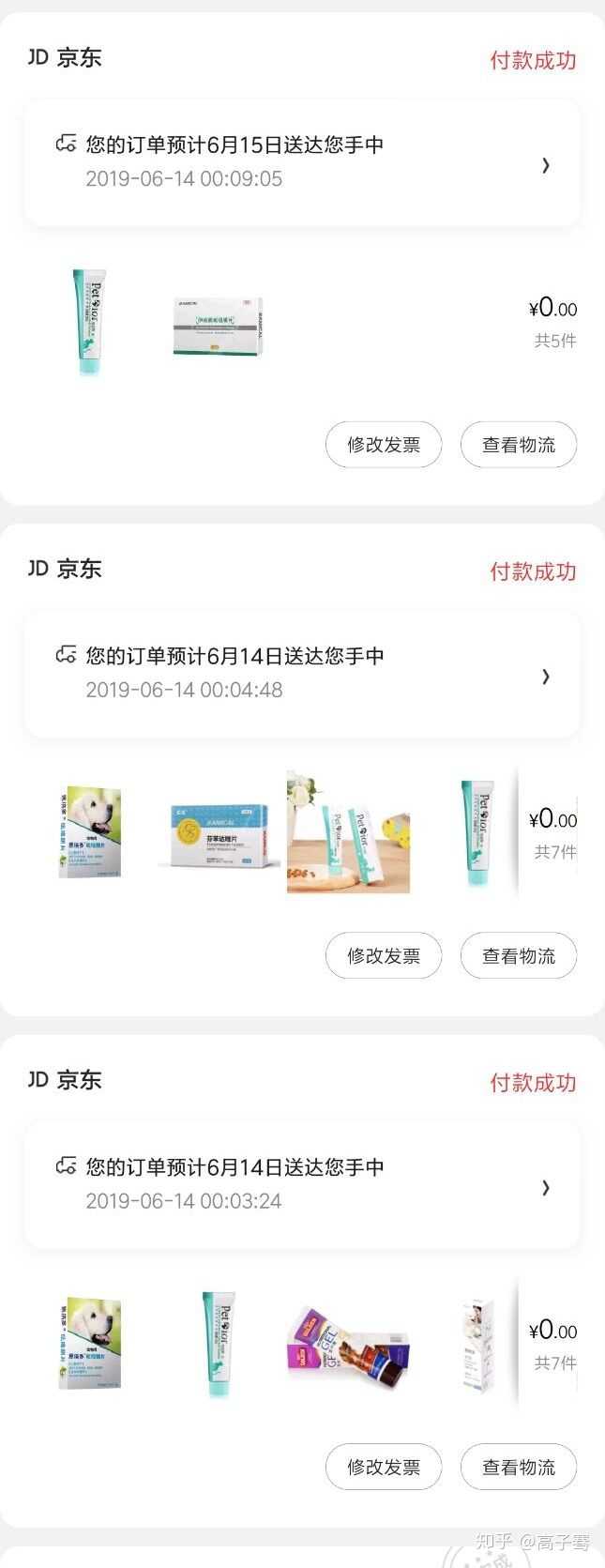The height and width of the screenshot is (1568, 605).
Task: Open delivery status for 00:03:24 order
Action: [x=301, y=1184]
